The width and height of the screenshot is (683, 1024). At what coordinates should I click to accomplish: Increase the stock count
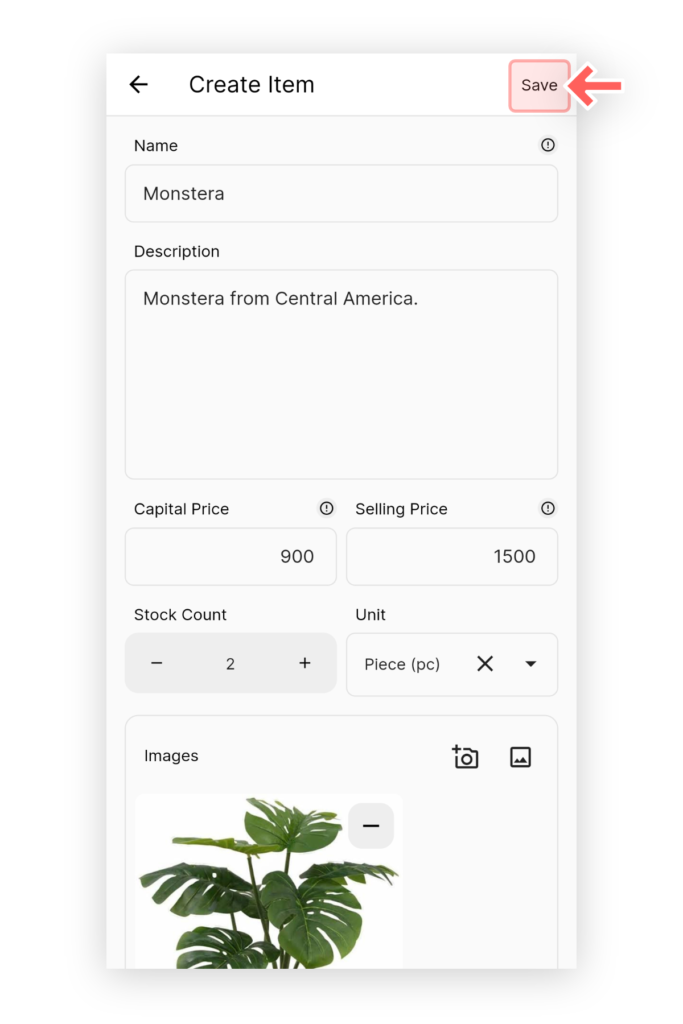(305, 663)
